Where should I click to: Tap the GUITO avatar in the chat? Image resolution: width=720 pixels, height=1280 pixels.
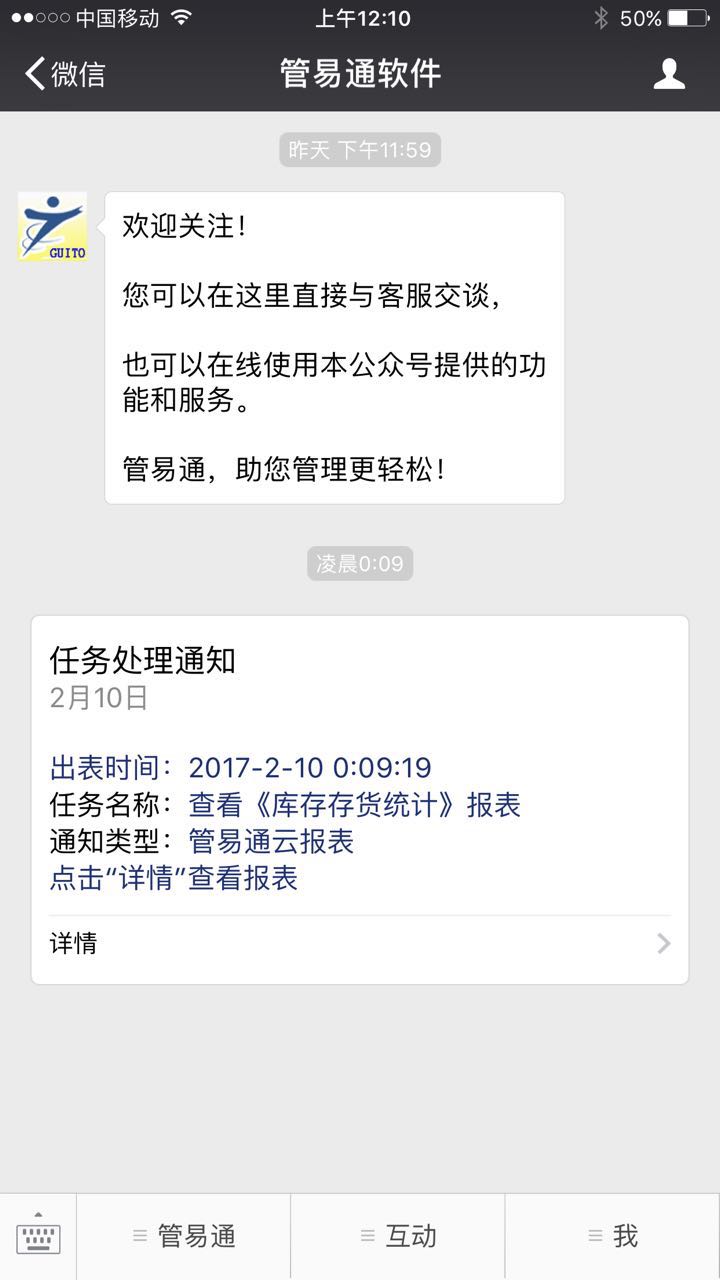(52, 227)
